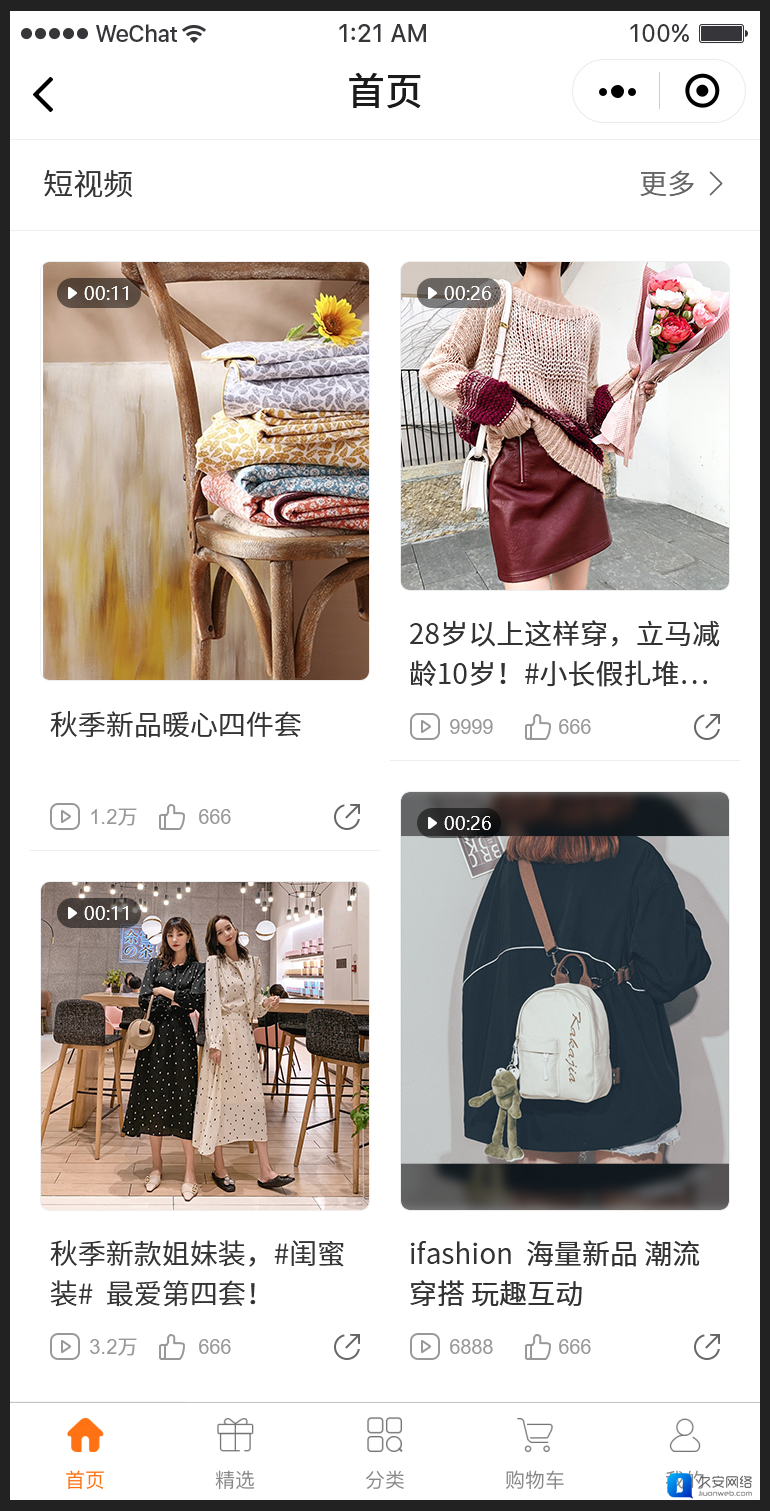Open the 购物车 shopping cart tab
The width and height of the screenshot is (770, 1511).
click(x=535, y=1453)
